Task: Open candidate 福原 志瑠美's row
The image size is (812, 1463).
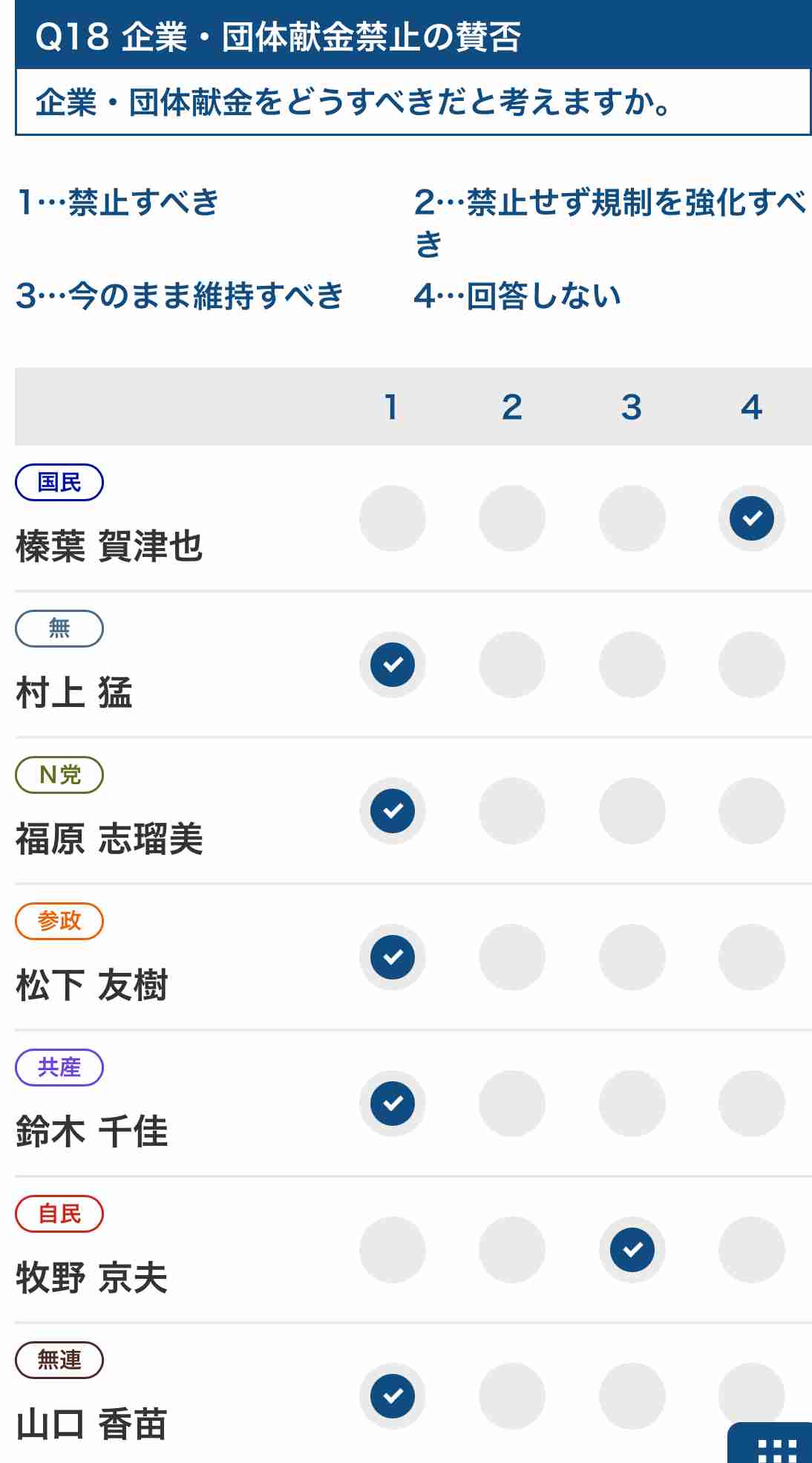Action: tap(413, 811)
